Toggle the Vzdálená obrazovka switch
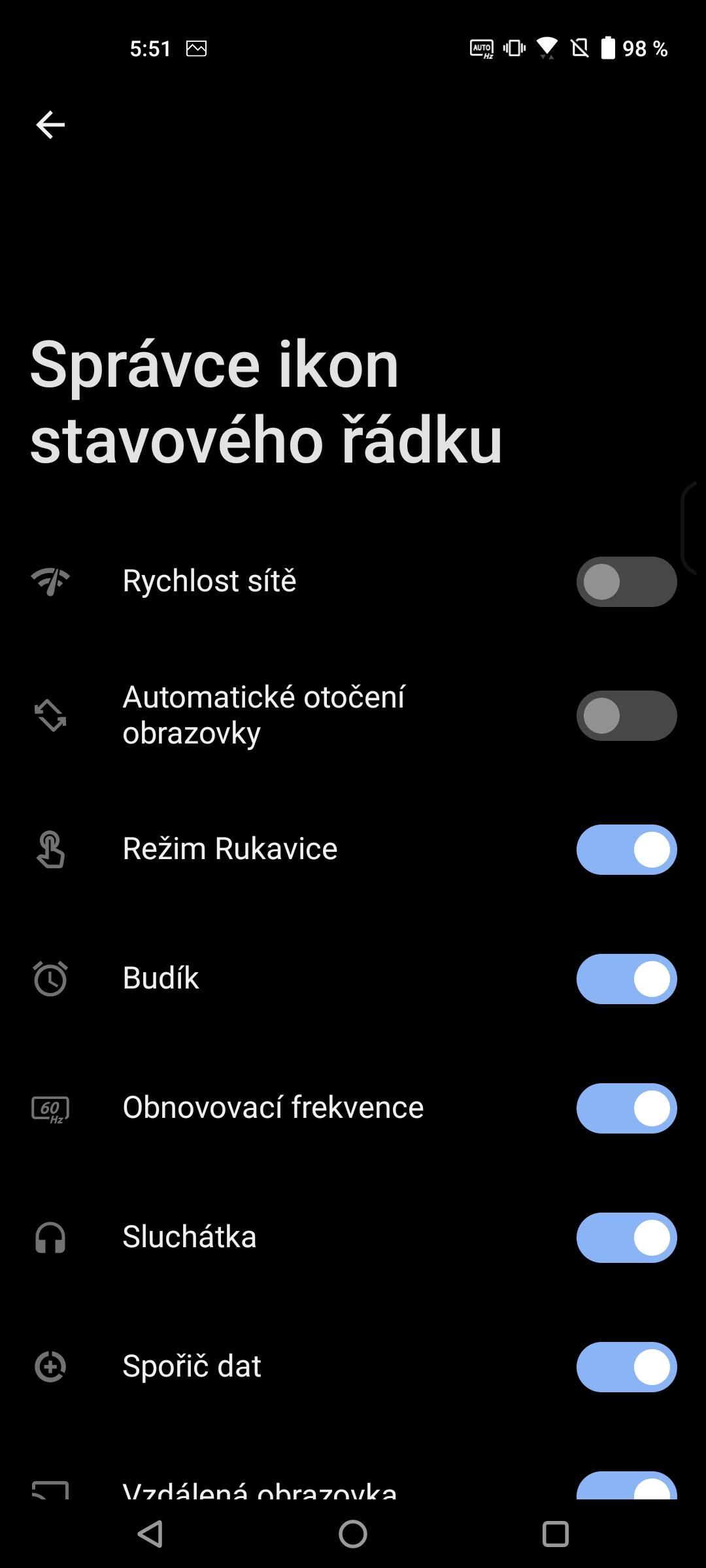Image resolution: width=706 pixels, height=1568 pixels. 626,1485
